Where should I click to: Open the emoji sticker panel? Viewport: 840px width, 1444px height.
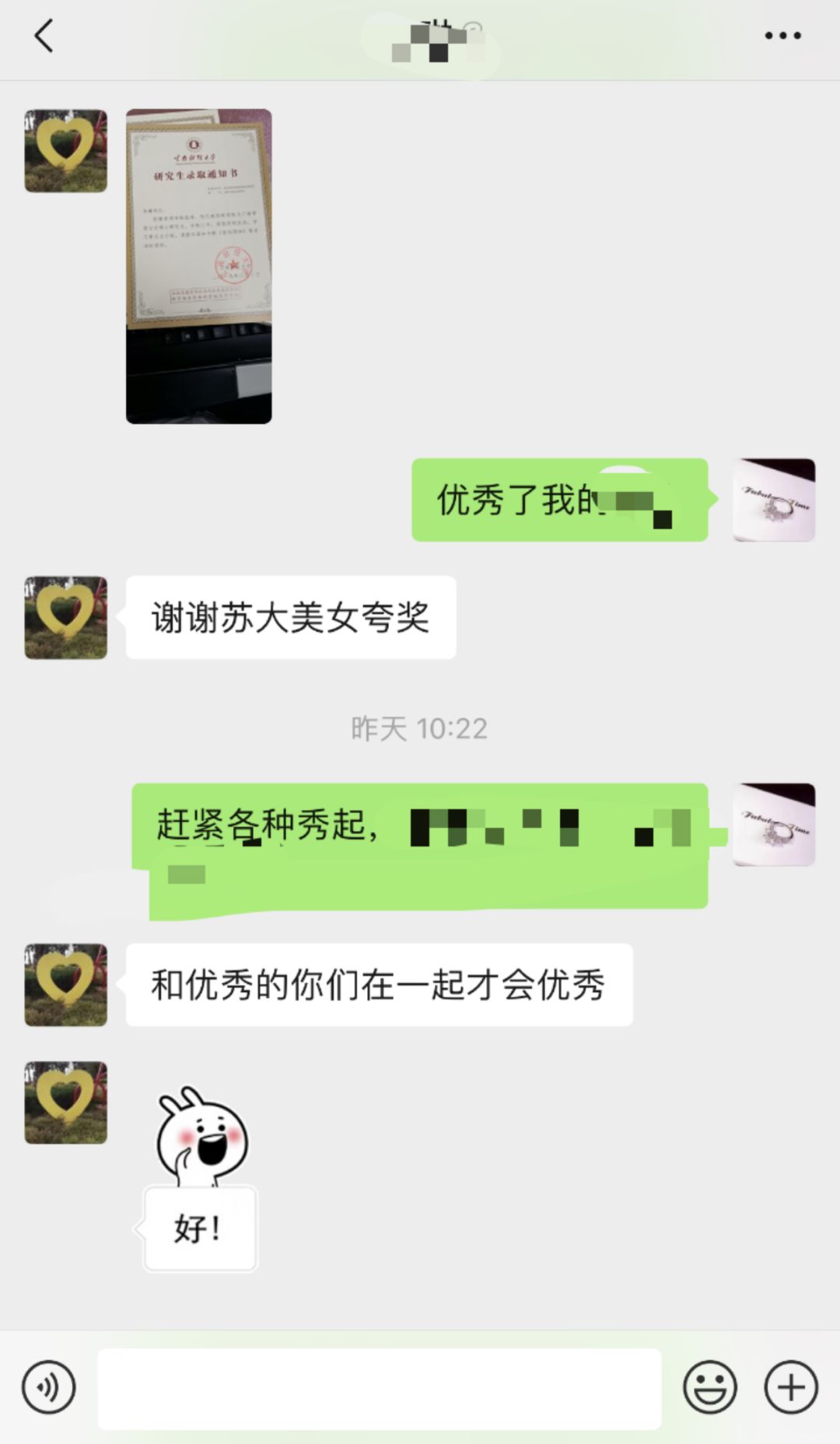click(x=709, y=1387)
